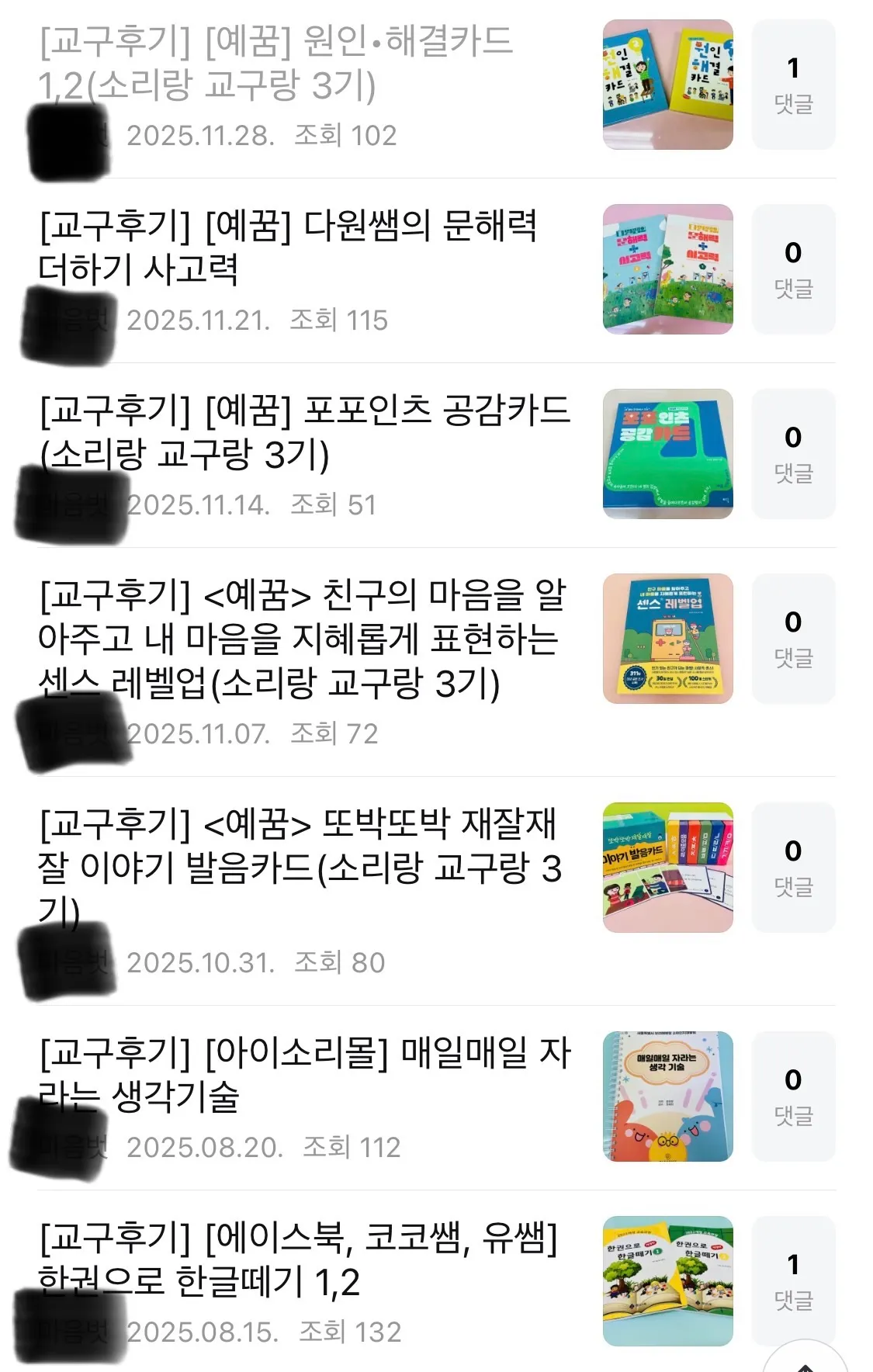The image size is (873, 1372).
Task: Open comments on the 생각기술 post
Action: click(x=792, y=1094)
